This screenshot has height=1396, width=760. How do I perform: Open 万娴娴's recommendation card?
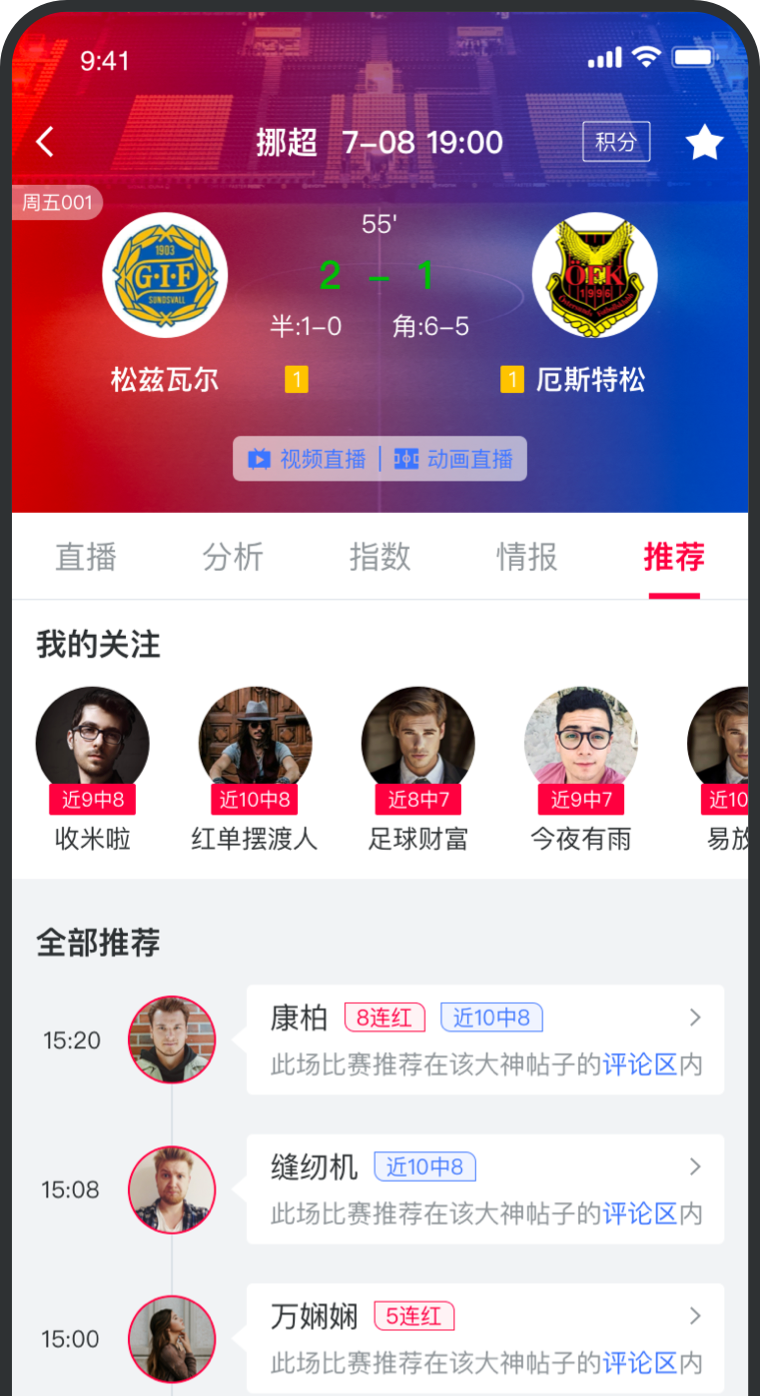coord(485,1338)
